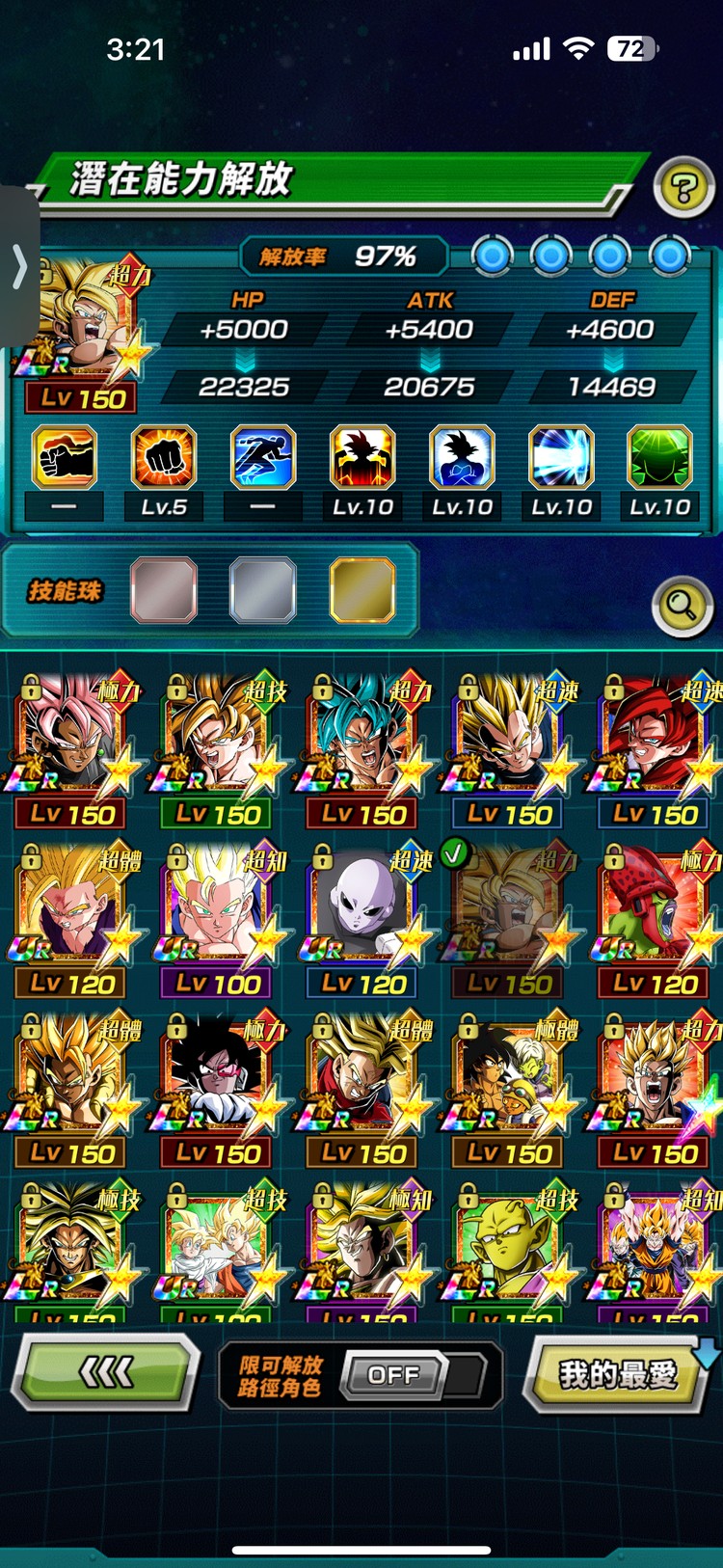Tap the green Lv.10 skill icon
The image size is (723, 1568).
coord(659,458)
